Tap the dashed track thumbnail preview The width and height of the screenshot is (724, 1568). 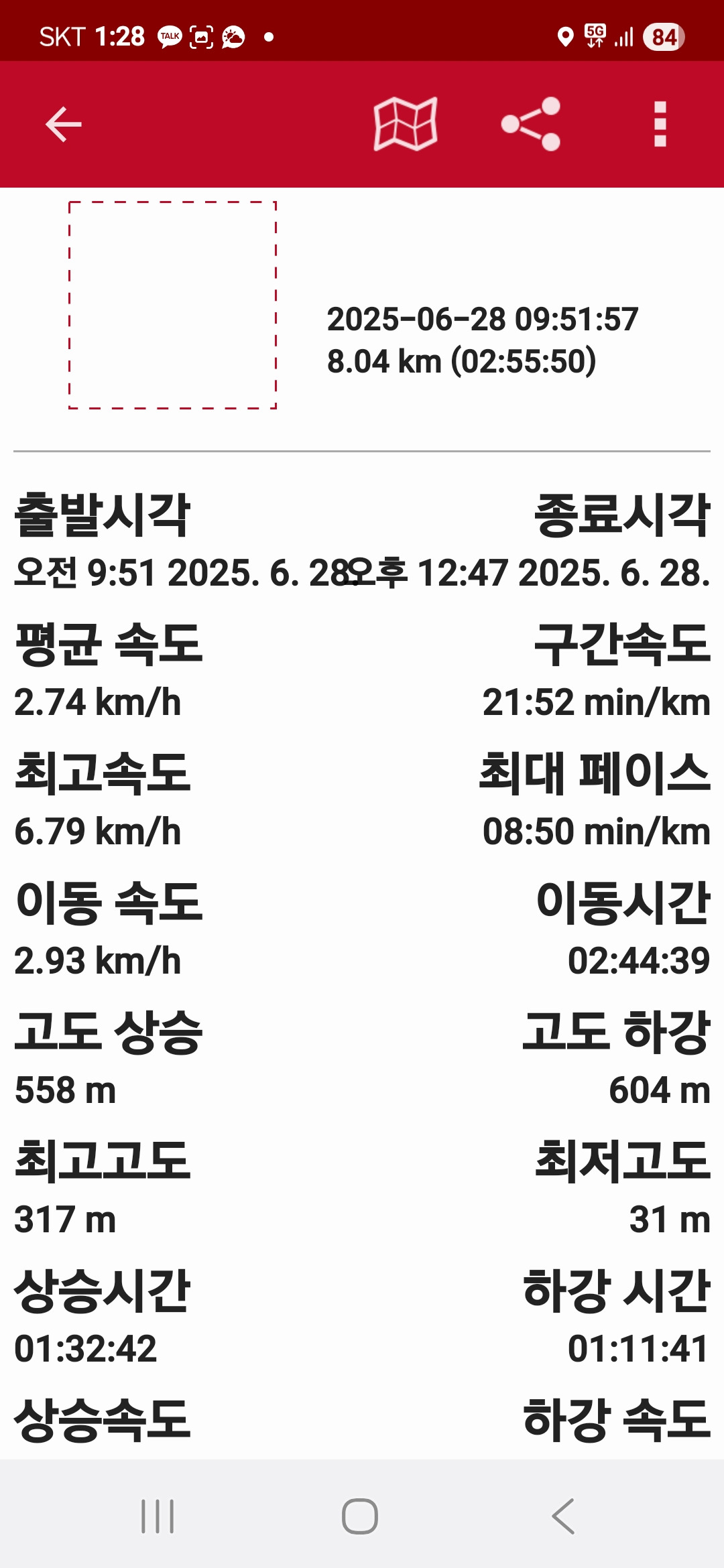coord(173,305)
